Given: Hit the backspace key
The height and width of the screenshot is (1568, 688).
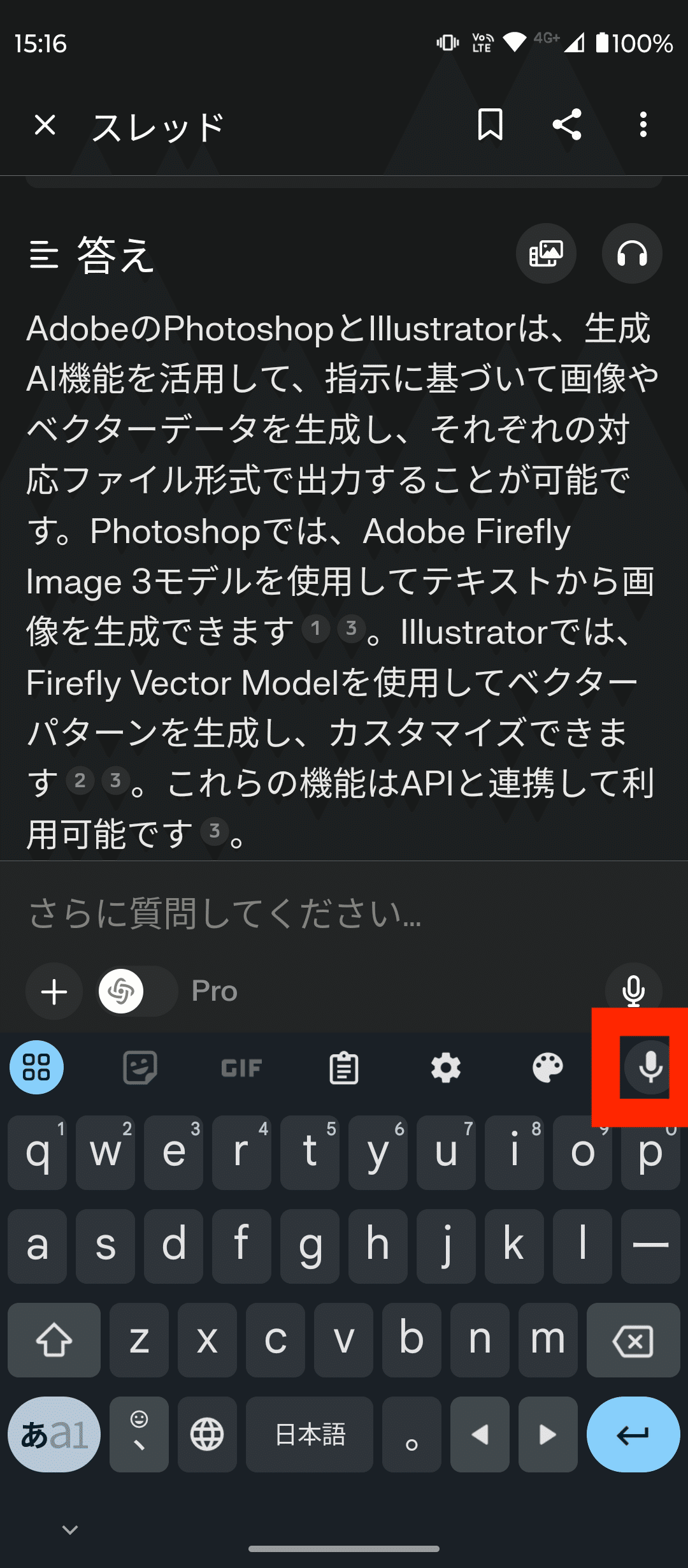Looking at the screenshot, I should [633, 1340].
